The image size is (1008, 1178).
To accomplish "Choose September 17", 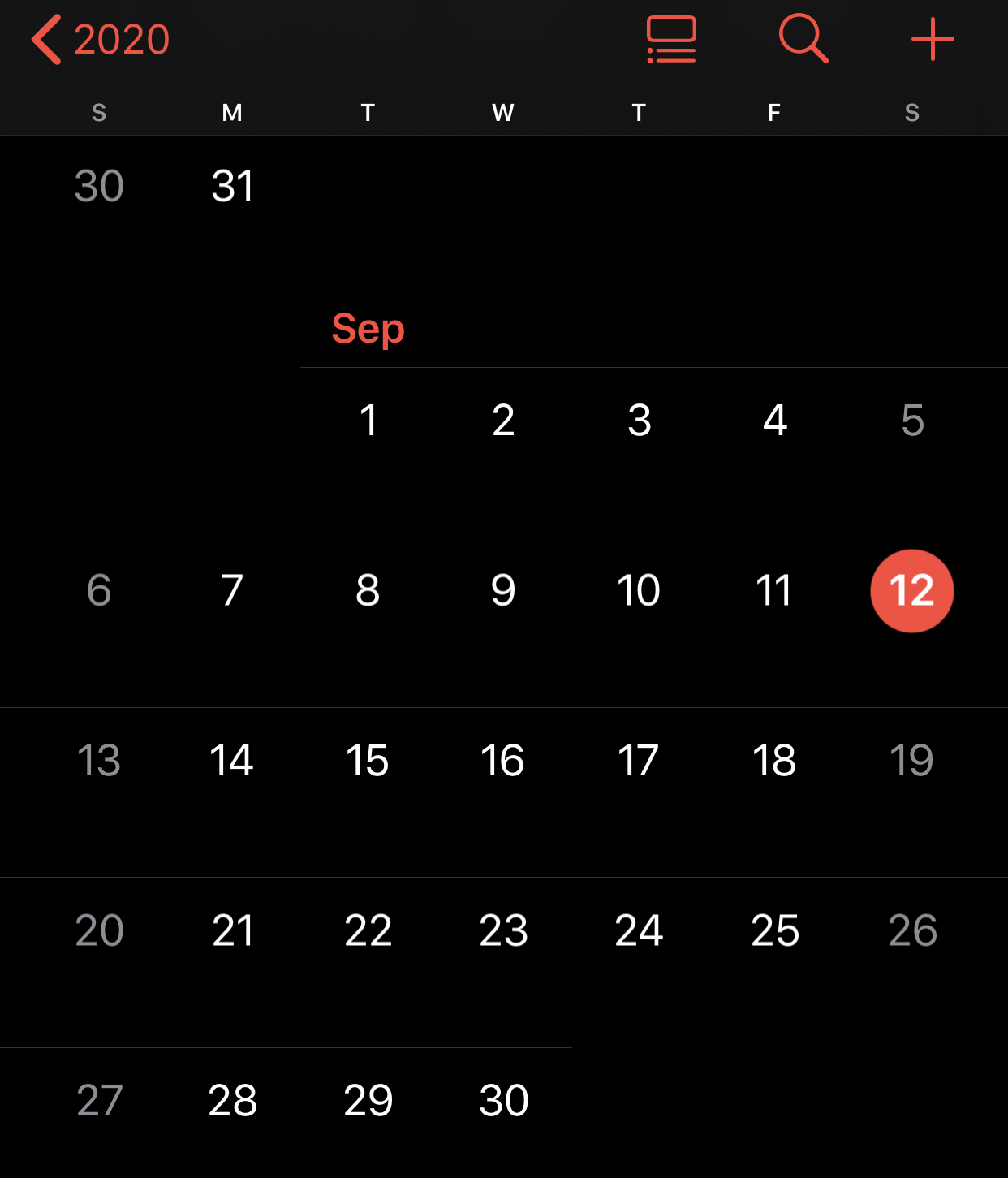I will coord(639,761).
